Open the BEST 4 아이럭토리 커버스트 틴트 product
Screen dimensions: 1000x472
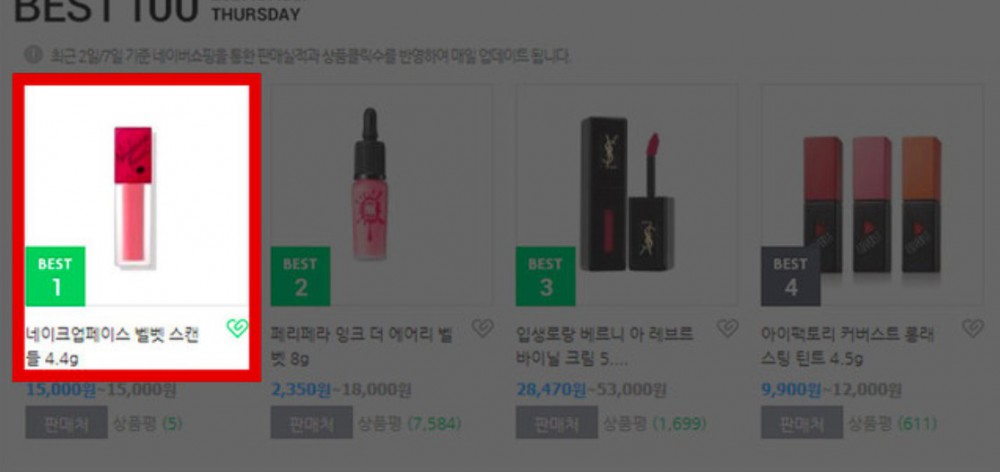point(871,190)
